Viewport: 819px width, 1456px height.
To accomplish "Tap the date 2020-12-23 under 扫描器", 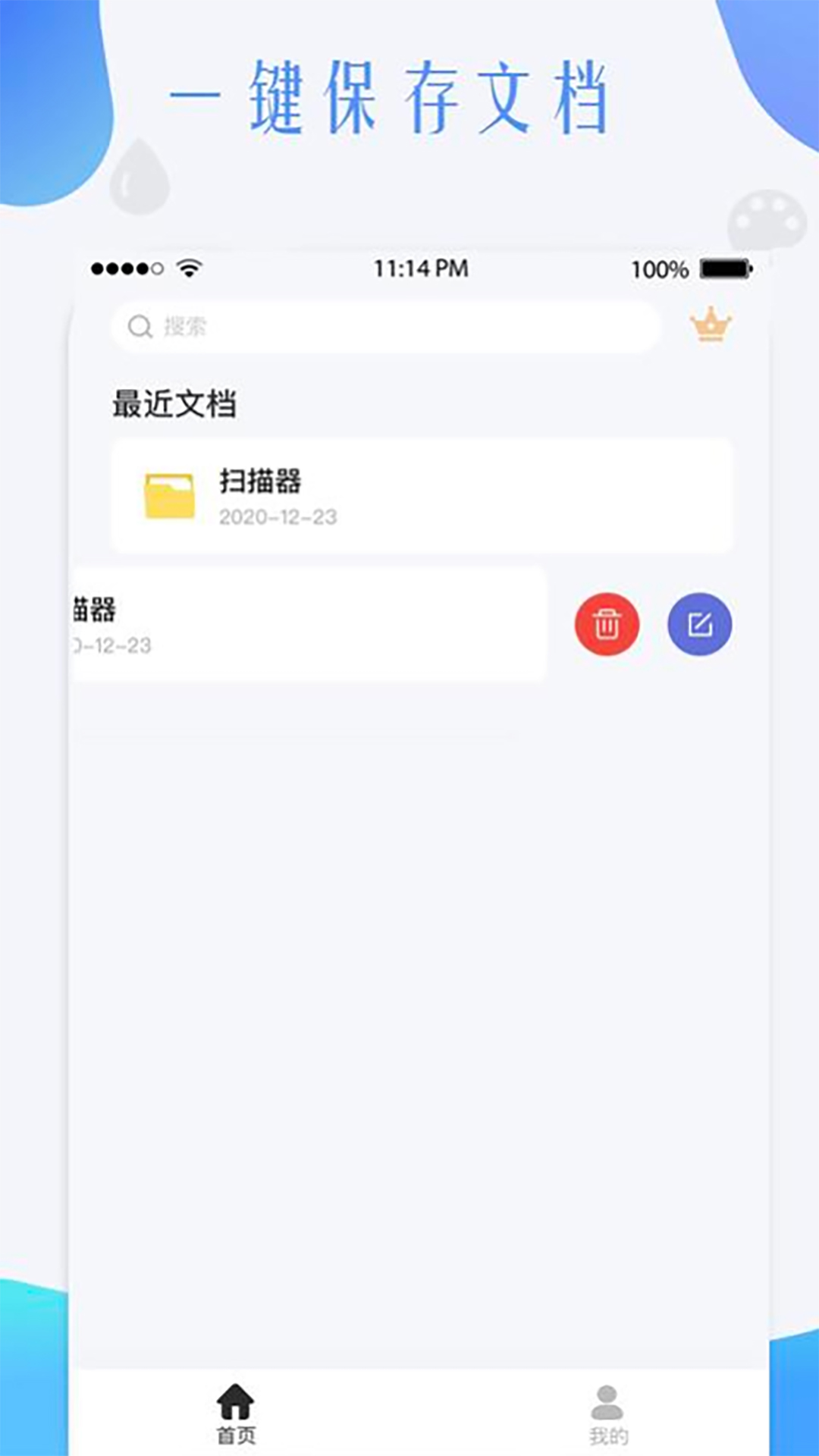I will 280,517.
